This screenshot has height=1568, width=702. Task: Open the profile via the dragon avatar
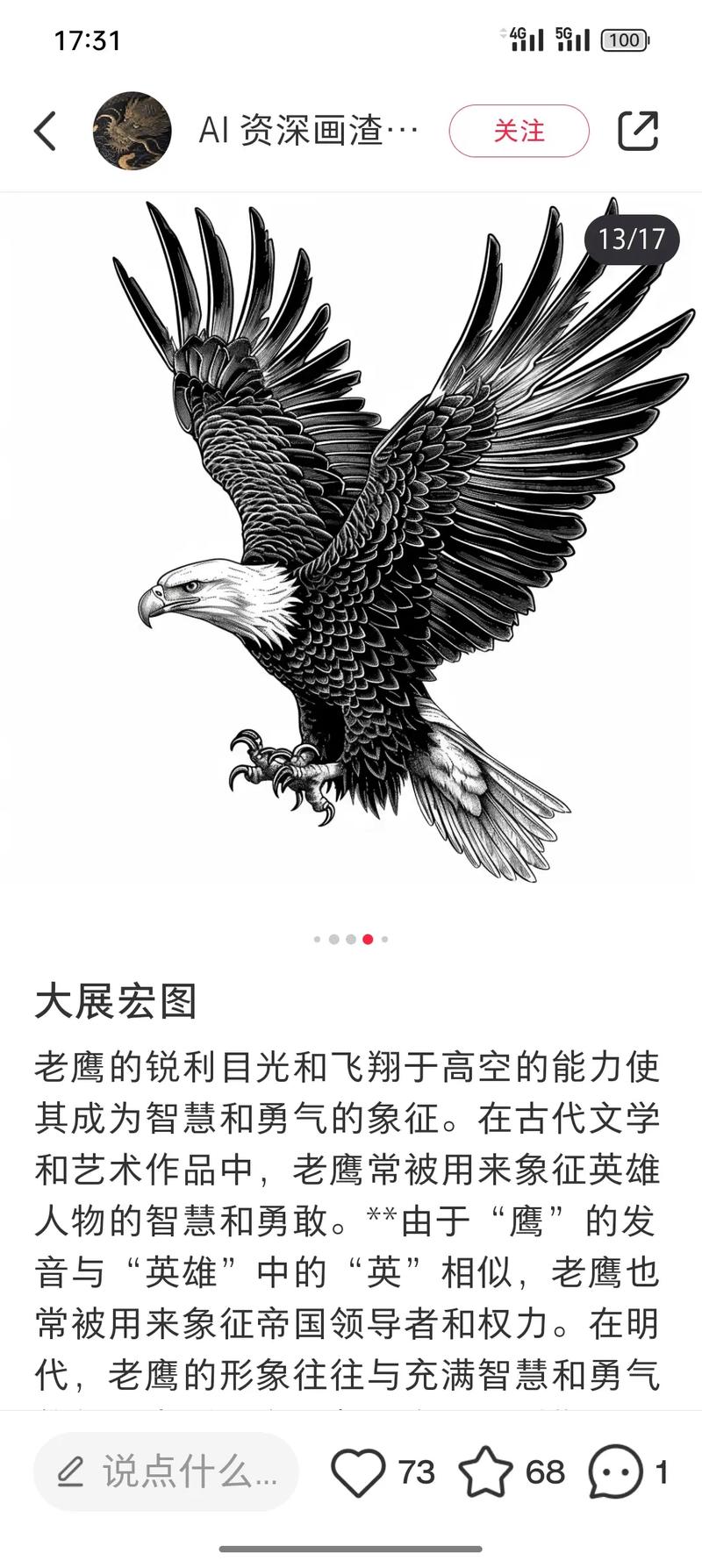pyautogui.click(x=132, y=130)
